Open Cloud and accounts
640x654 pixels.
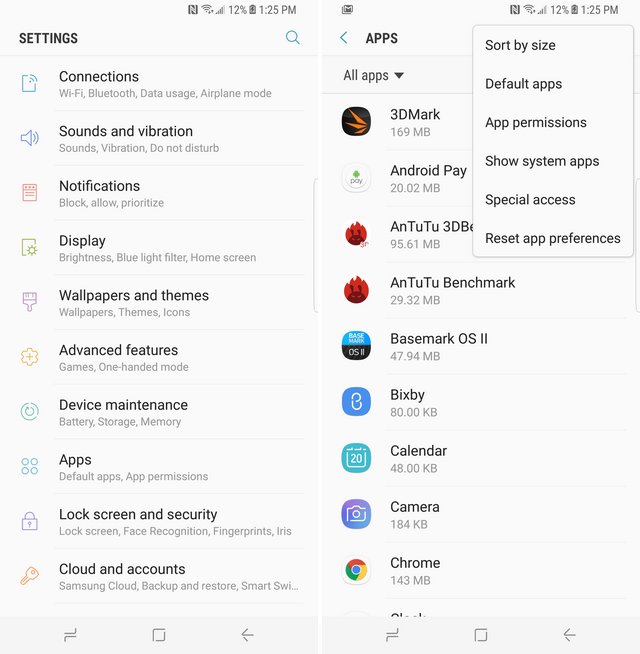pos(160,577)
